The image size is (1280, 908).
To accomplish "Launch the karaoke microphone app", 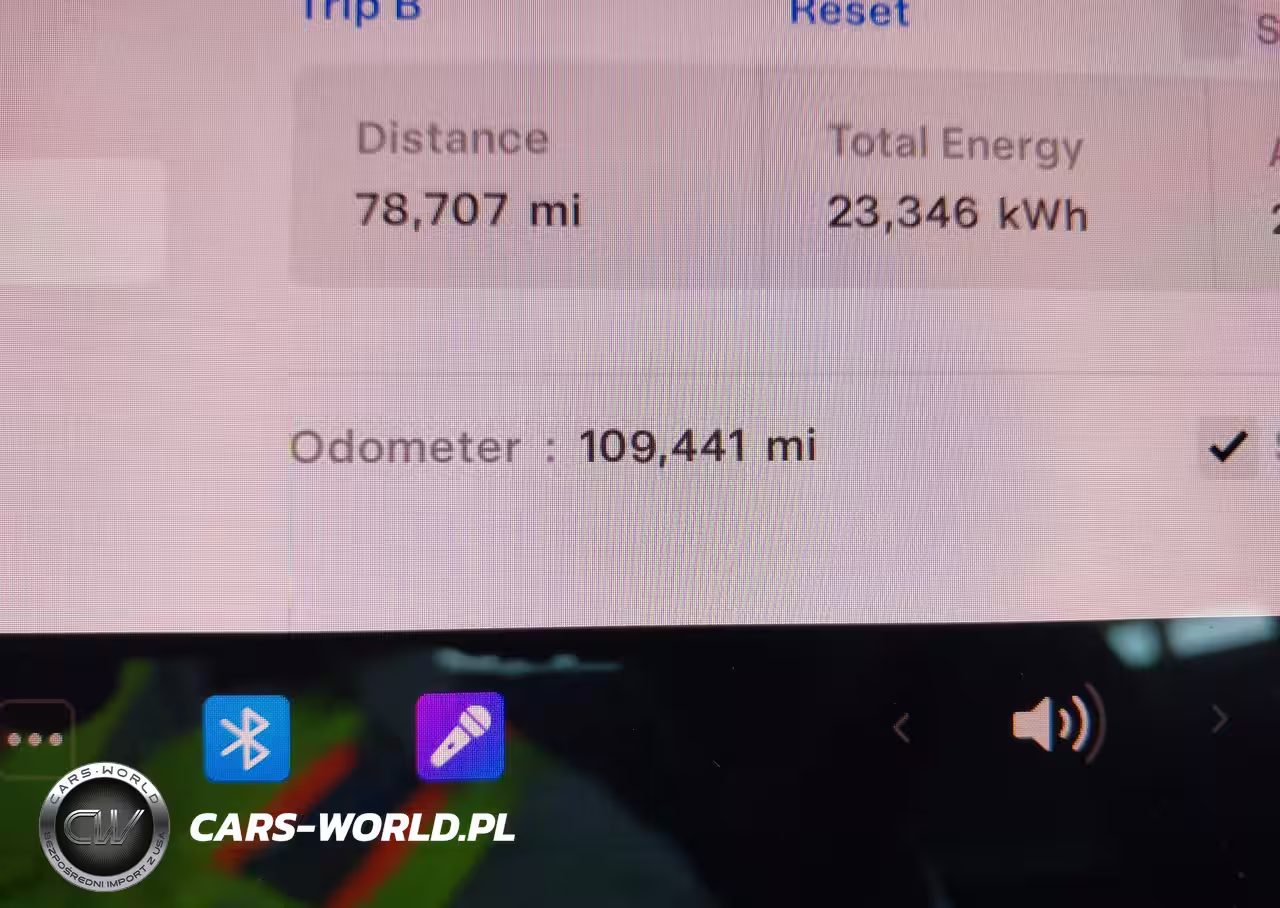I will [460, 736].
